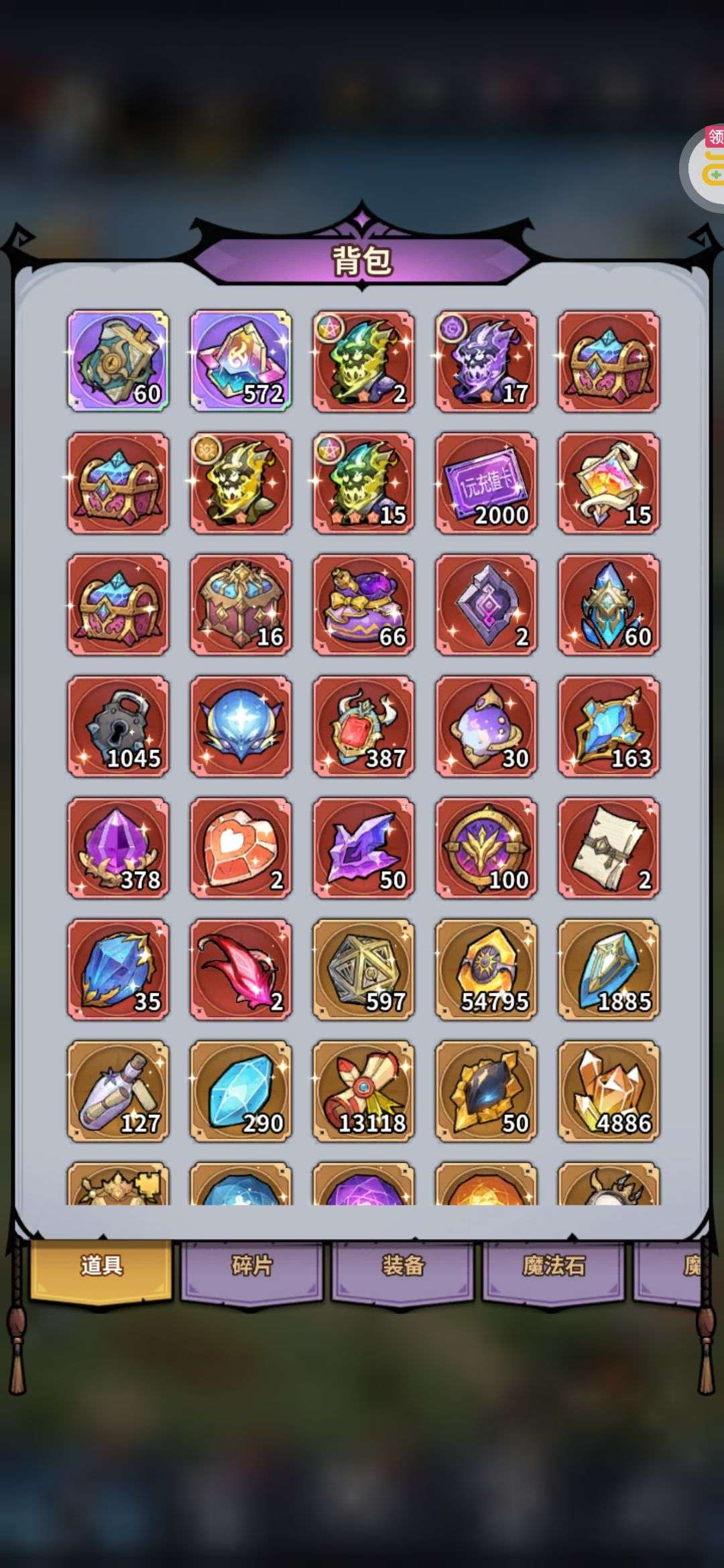724x1568 pixels.
Task: Tap the orange heart gem item
Action: (x=241, y=848)
